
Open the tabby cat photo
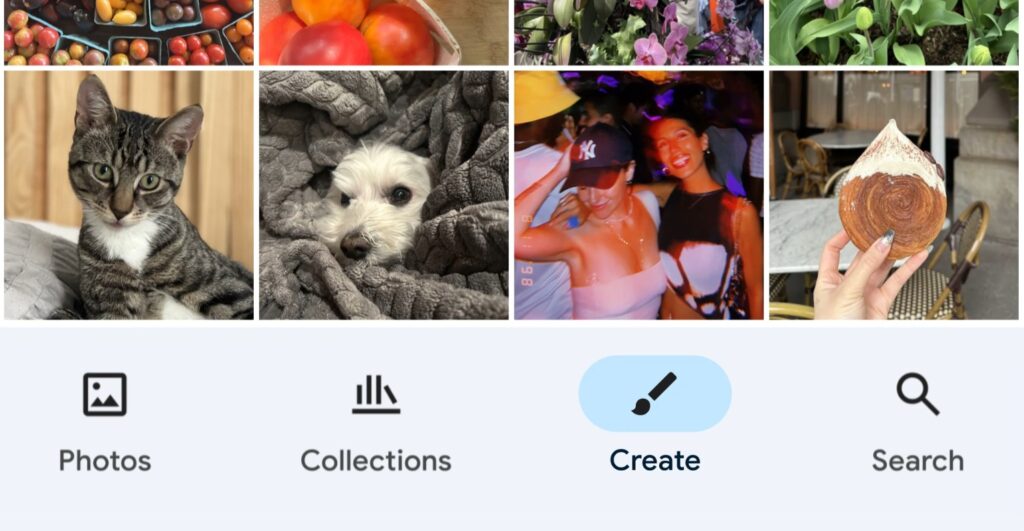click(x=129, y=195)
